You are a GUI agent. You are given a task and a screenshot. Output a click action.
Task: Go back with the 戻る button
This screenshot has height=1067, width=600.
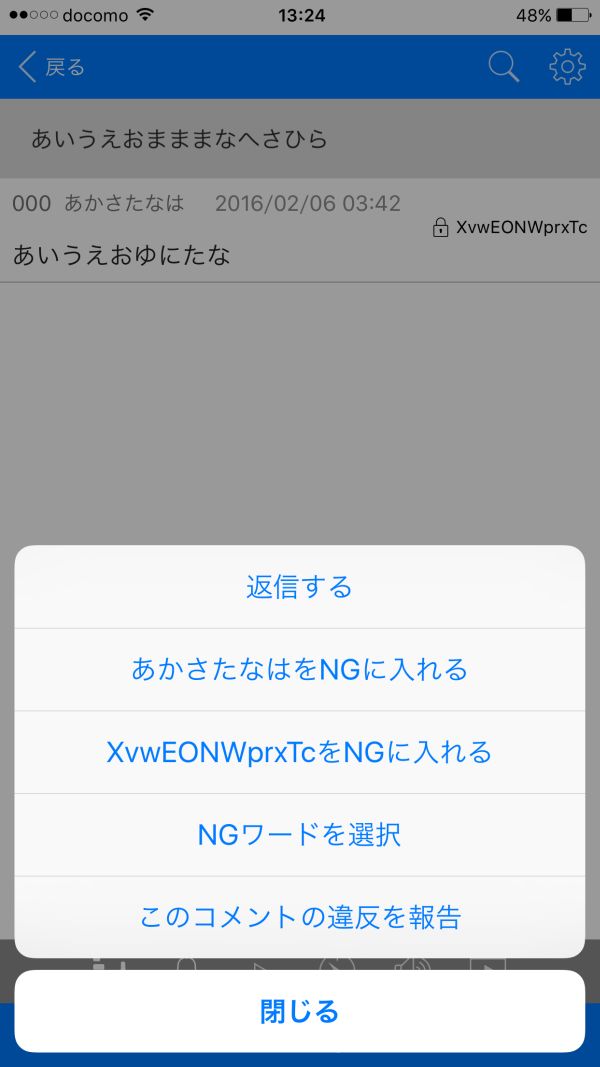(x=52, y=67)
